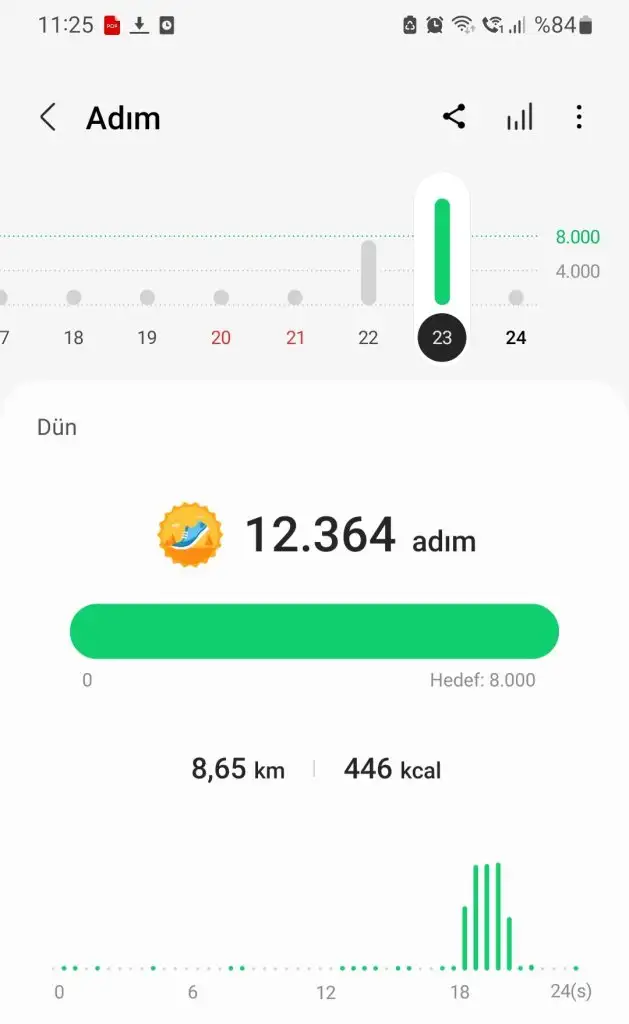The width and height of the screenshot is (629, 1024).
Task: Share the step count summary
Action: (454, 118)
